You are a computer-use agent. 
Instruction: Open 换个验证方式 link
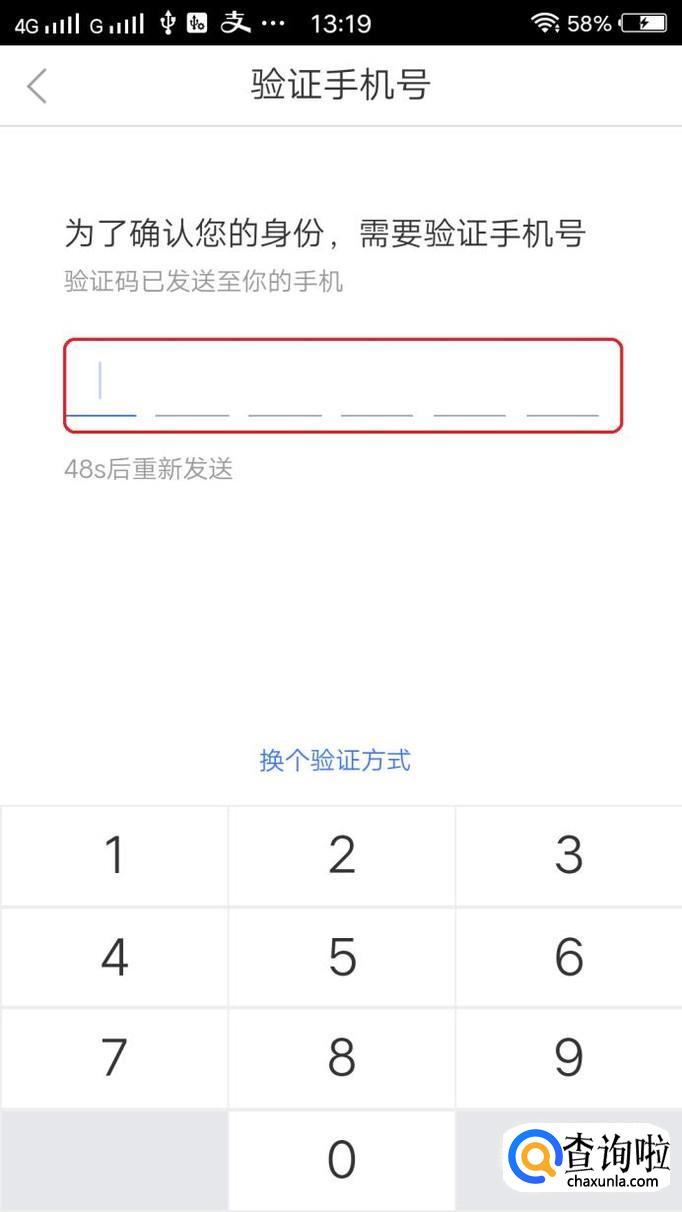[335, 760]
